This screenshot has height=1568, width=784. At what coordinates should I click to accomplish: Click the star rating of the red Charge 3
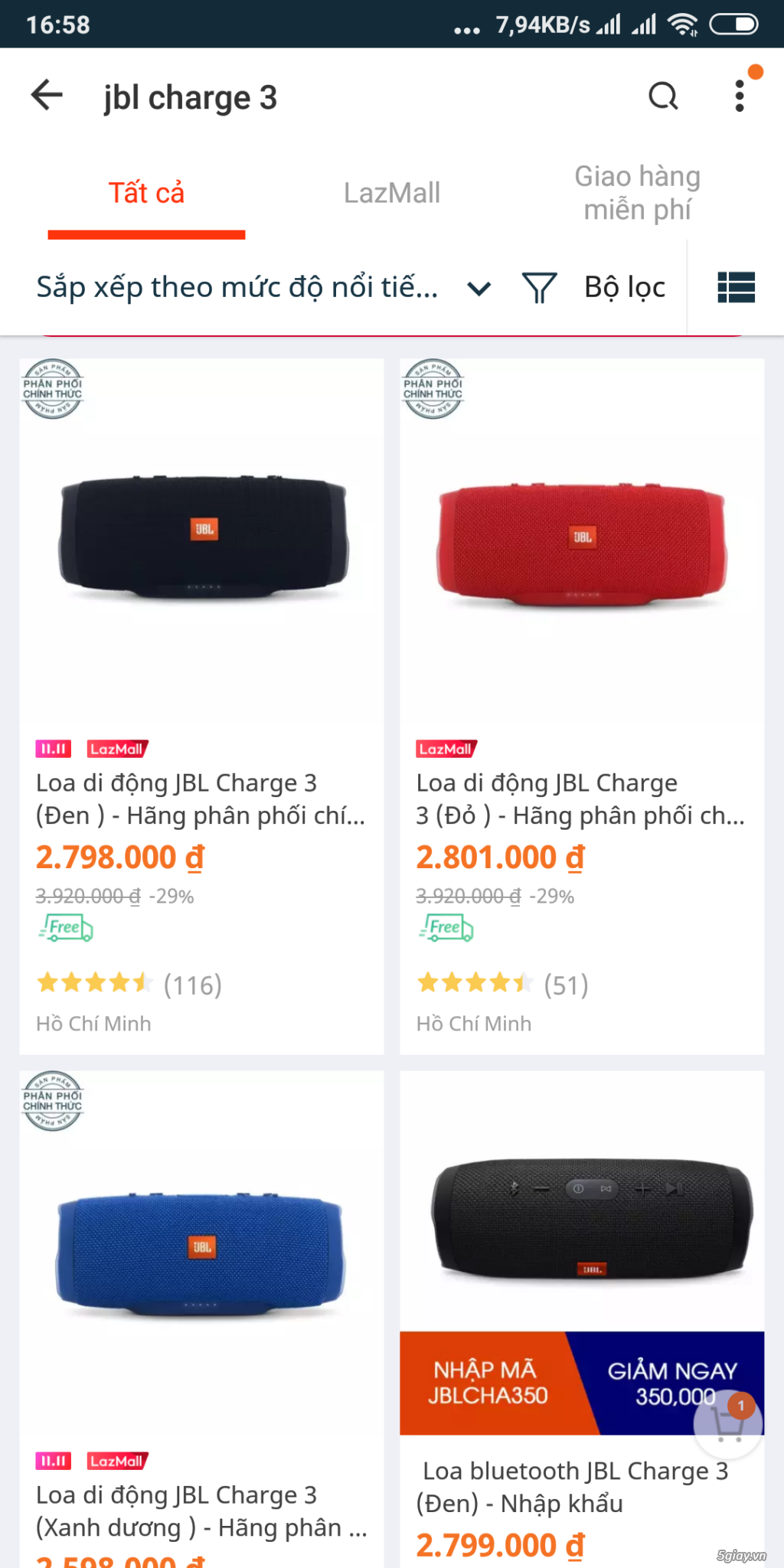475,984
